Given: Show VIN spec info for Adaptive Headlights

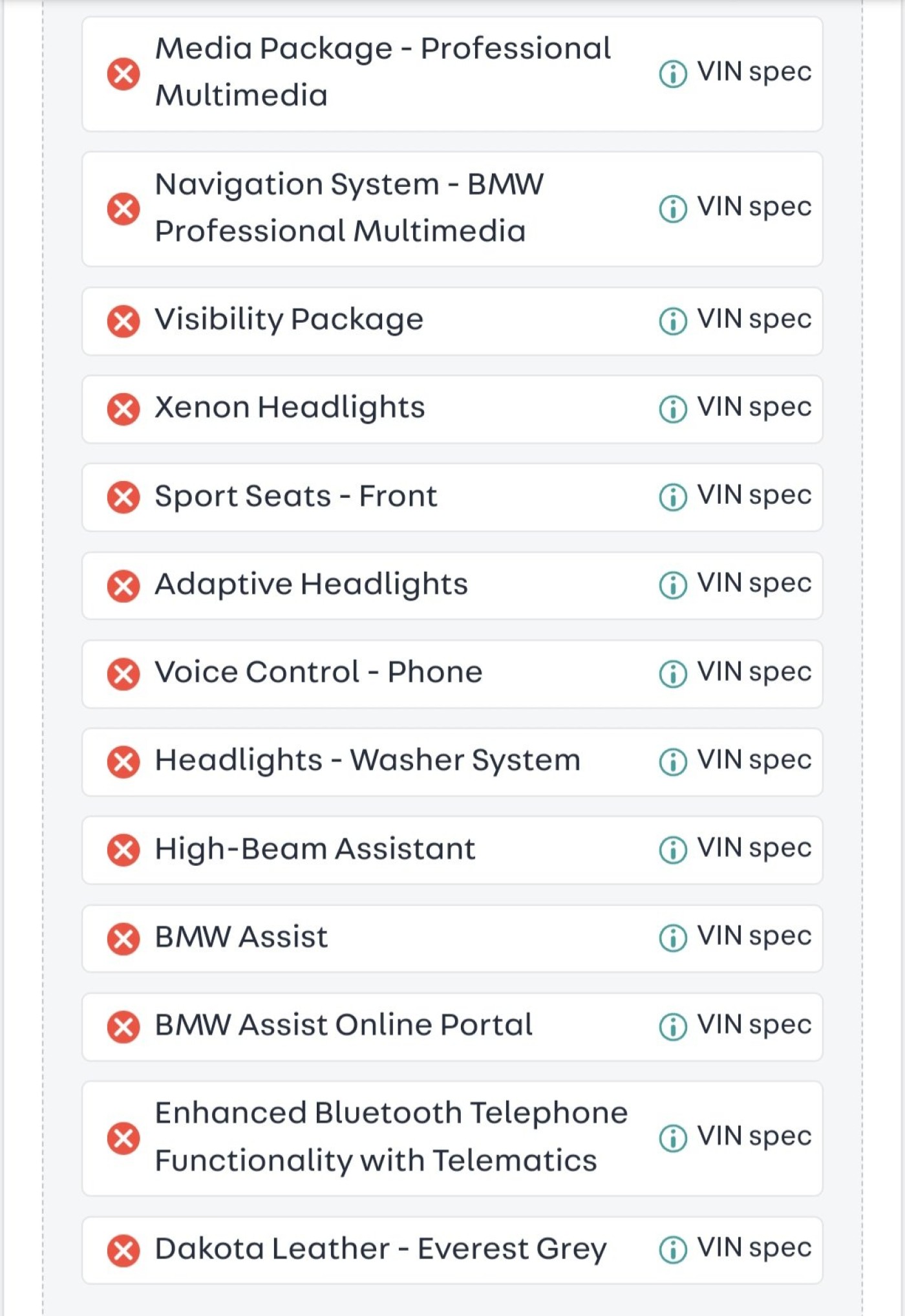Looking at the screenshot, I should click(x=672, y=585).
